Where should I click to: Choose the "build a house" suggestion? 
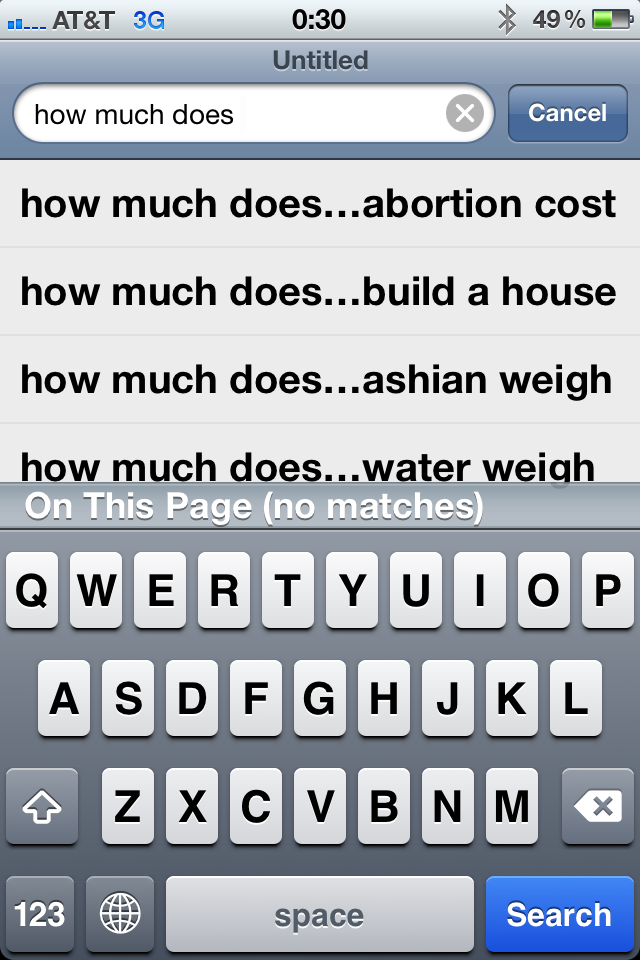pos(319,292)
